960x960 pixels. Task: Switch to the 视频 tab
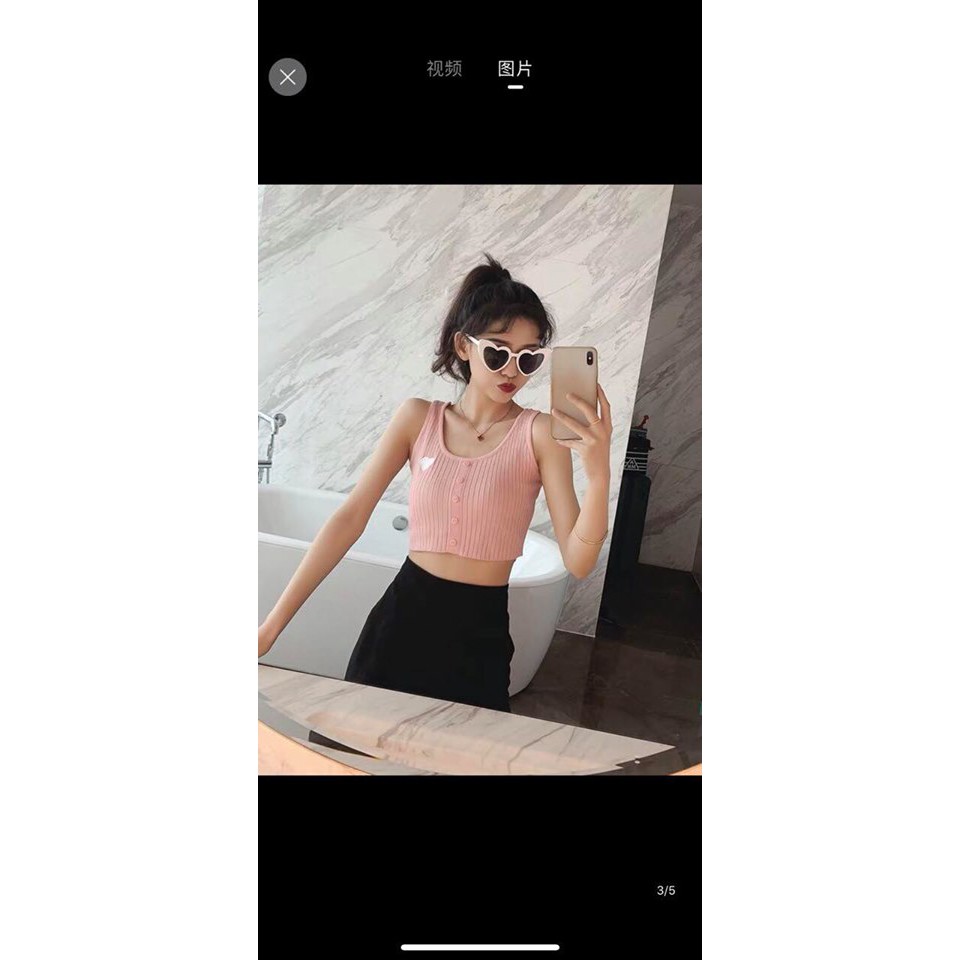pyautogui.click(x=444, y=69)
